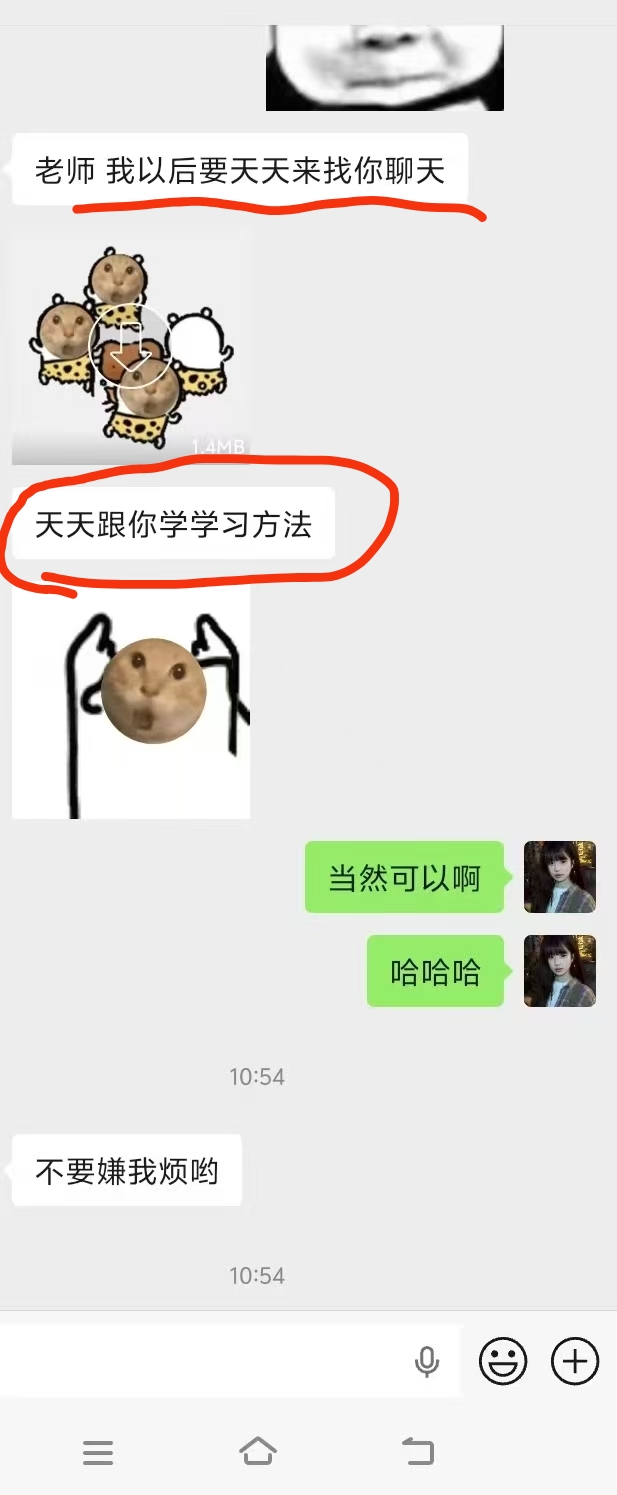Screen dimensions: 617x1495
Task: Open recent apps from the navigation bar
Action: click(98, 1452)
